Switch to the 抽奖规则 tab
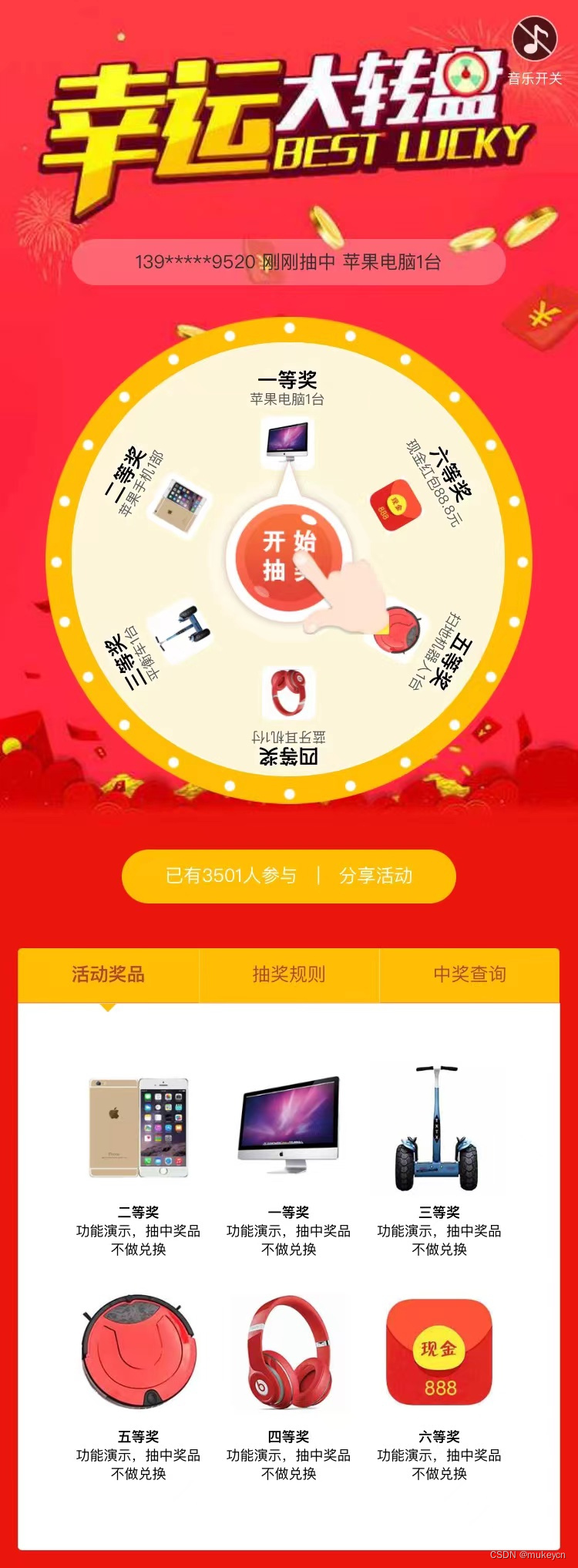The height and width of the screenshot is (1568, 578). (x=289, y=974)
